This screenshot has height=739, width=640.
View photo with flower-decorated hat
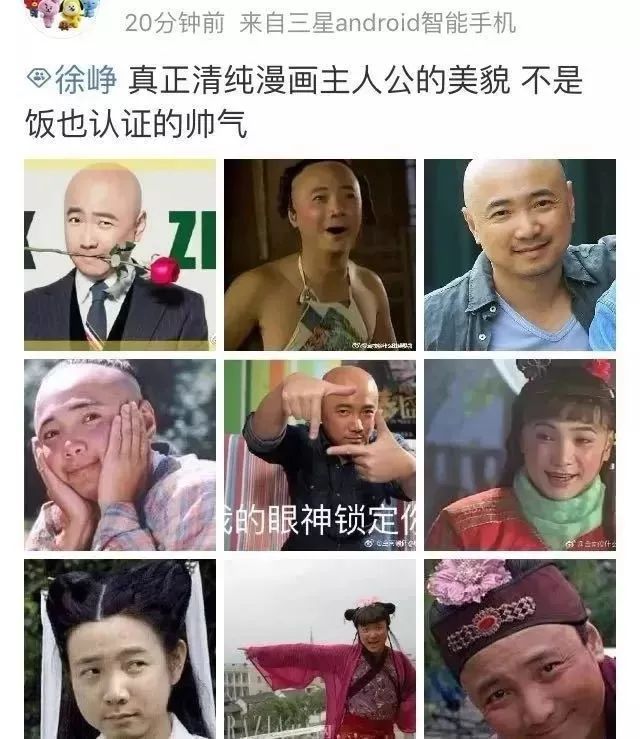tap(519, 648)
